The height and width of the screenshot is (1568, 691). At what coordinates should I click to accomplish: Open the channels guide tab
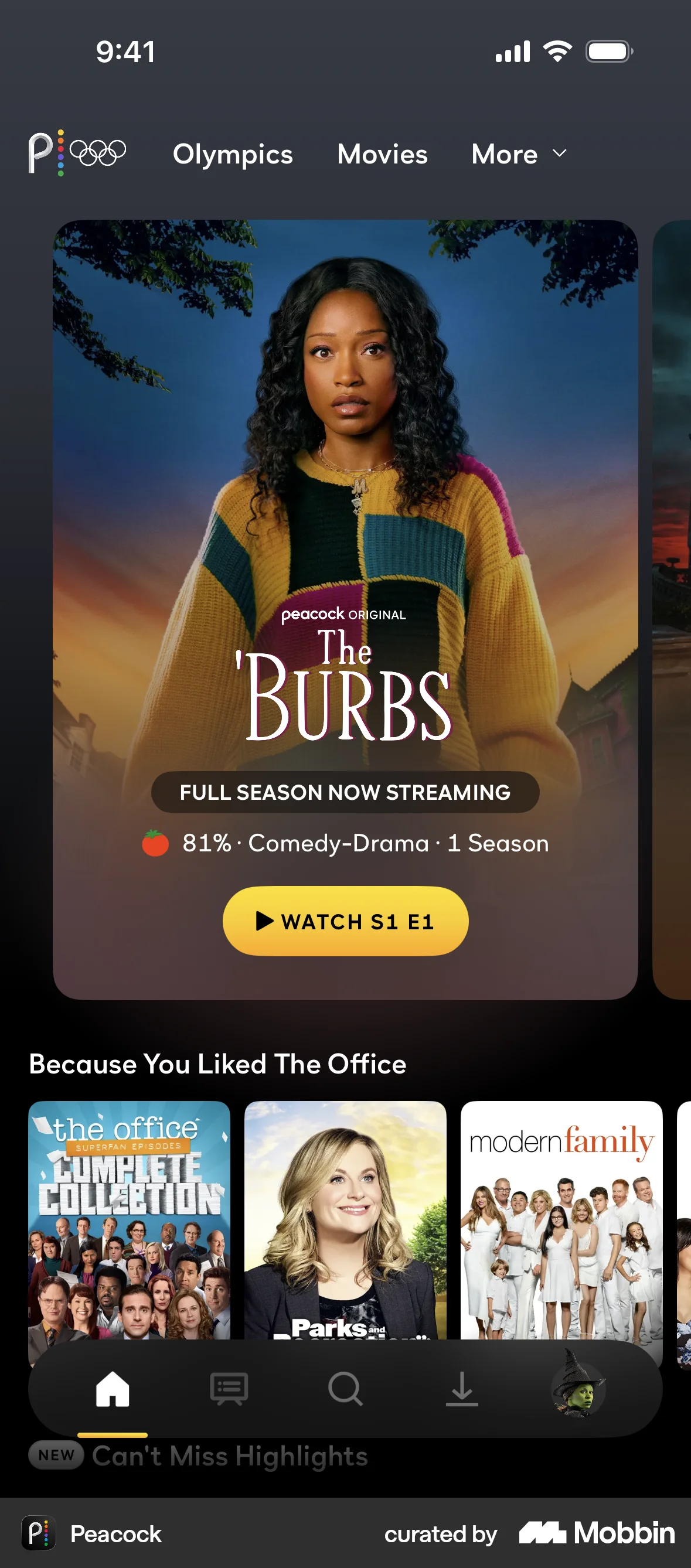229,1389
